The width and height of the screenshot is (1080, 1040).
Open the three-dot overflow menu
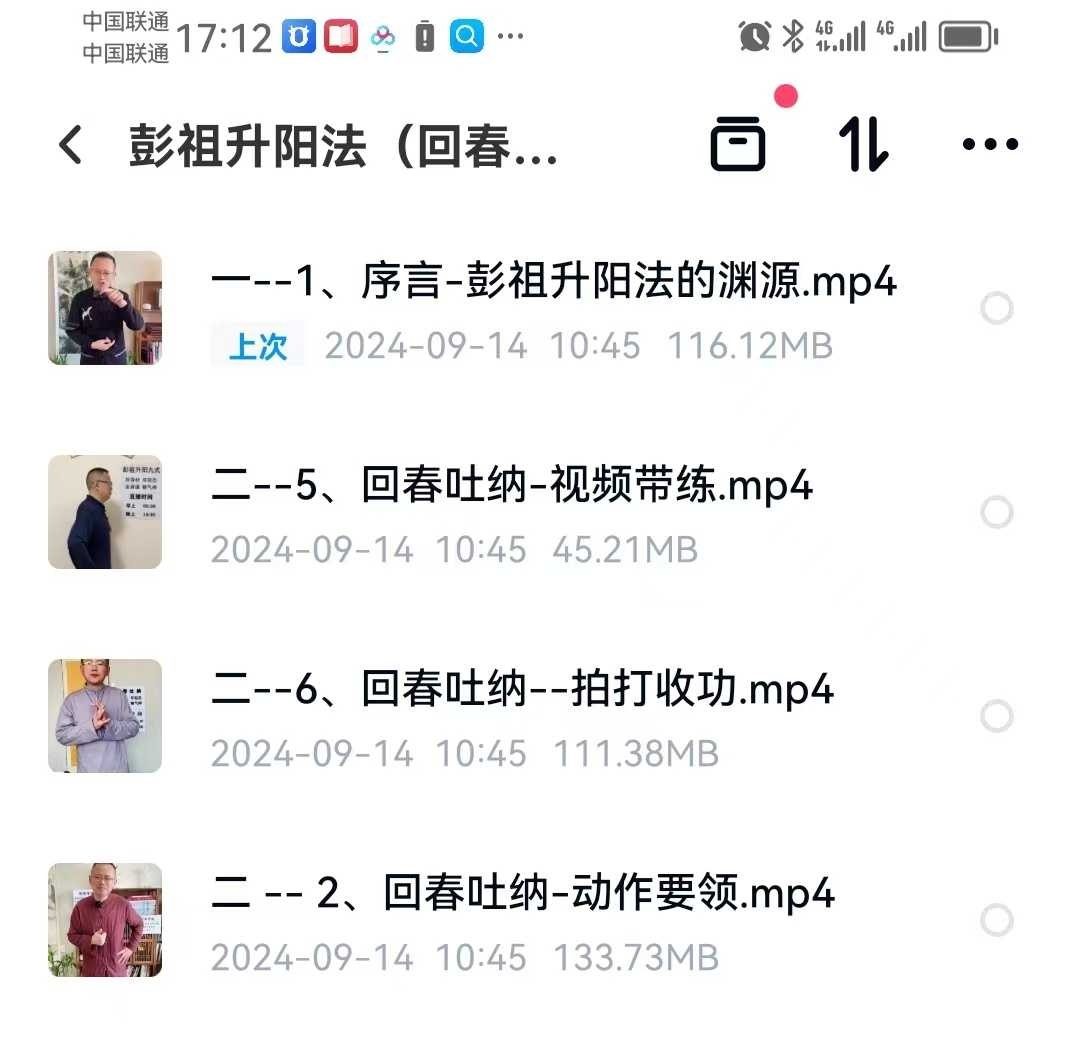[989, 145]
